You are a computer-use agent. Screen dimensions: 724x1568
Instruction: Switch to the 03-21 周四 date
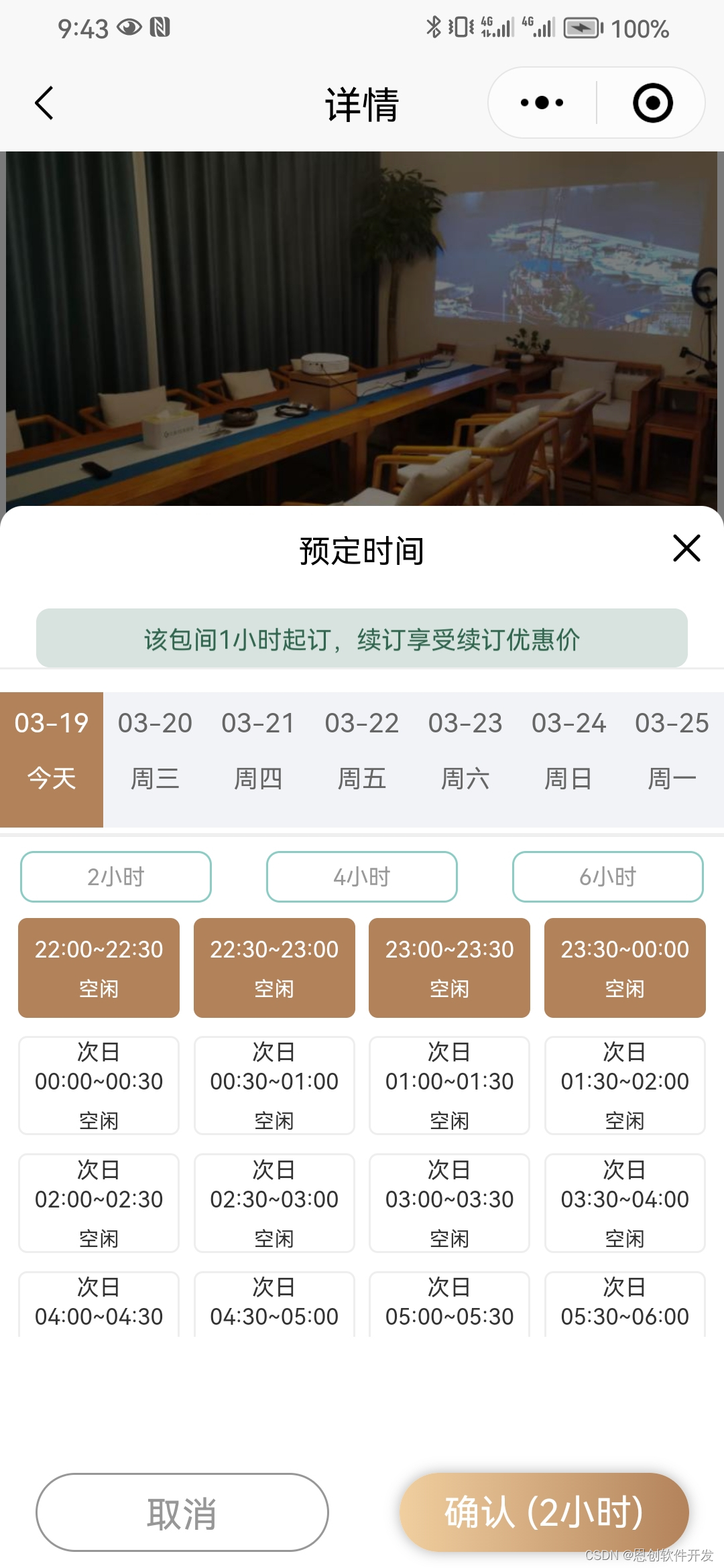[258, 750]
